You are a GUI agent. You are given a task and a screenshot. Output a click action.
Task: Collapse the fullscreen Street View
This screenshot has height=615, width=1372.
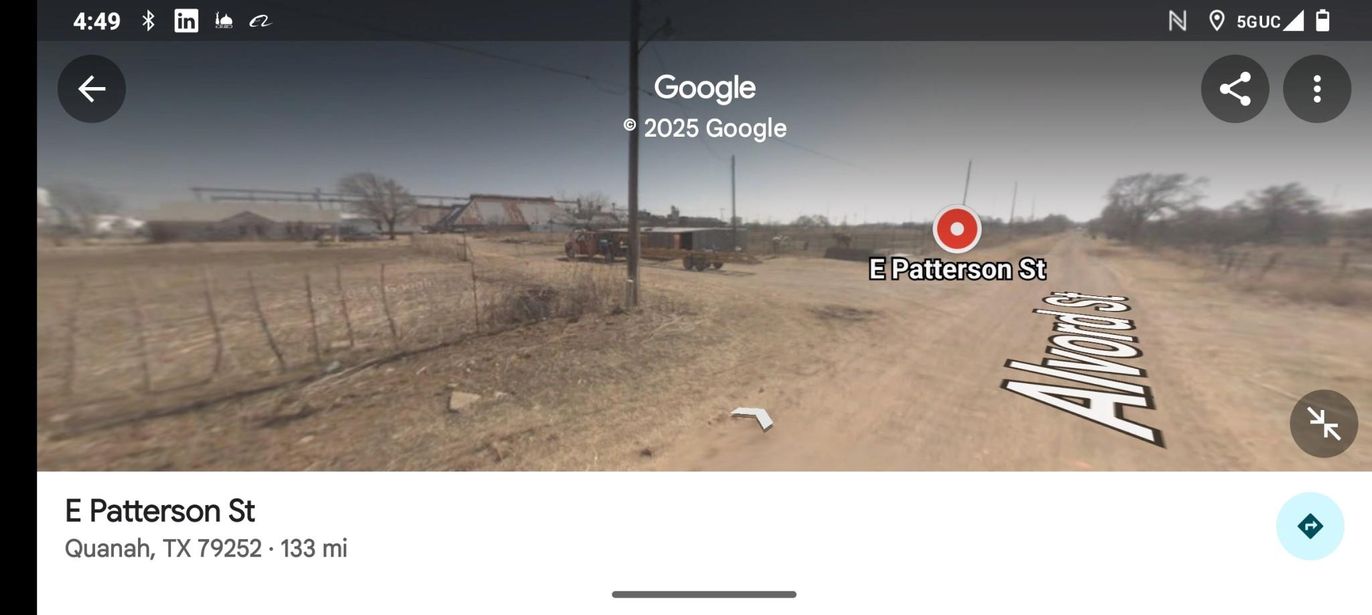[1323, 424]
